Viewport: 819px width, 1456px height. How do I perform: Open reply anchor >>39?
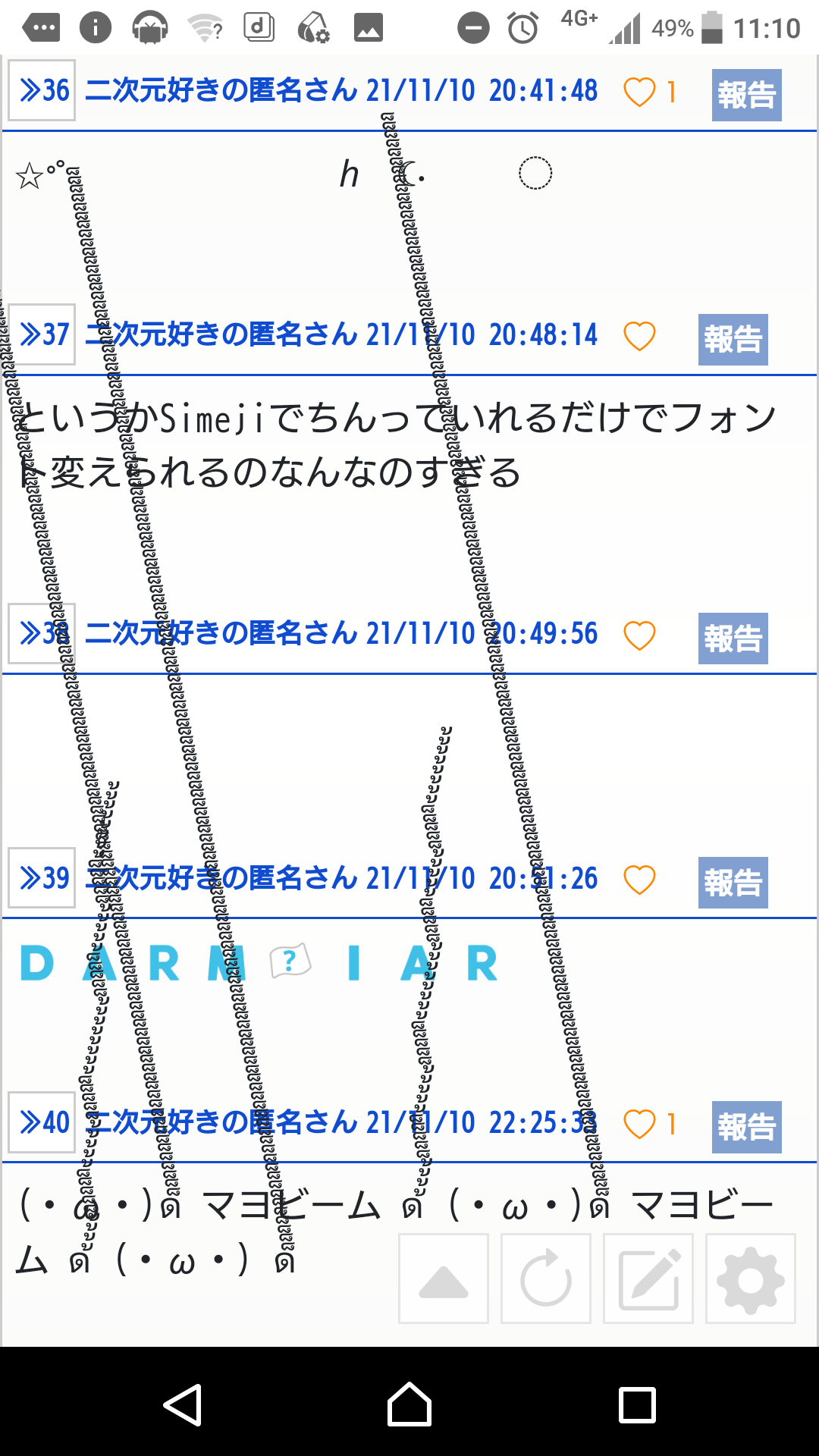42,877
